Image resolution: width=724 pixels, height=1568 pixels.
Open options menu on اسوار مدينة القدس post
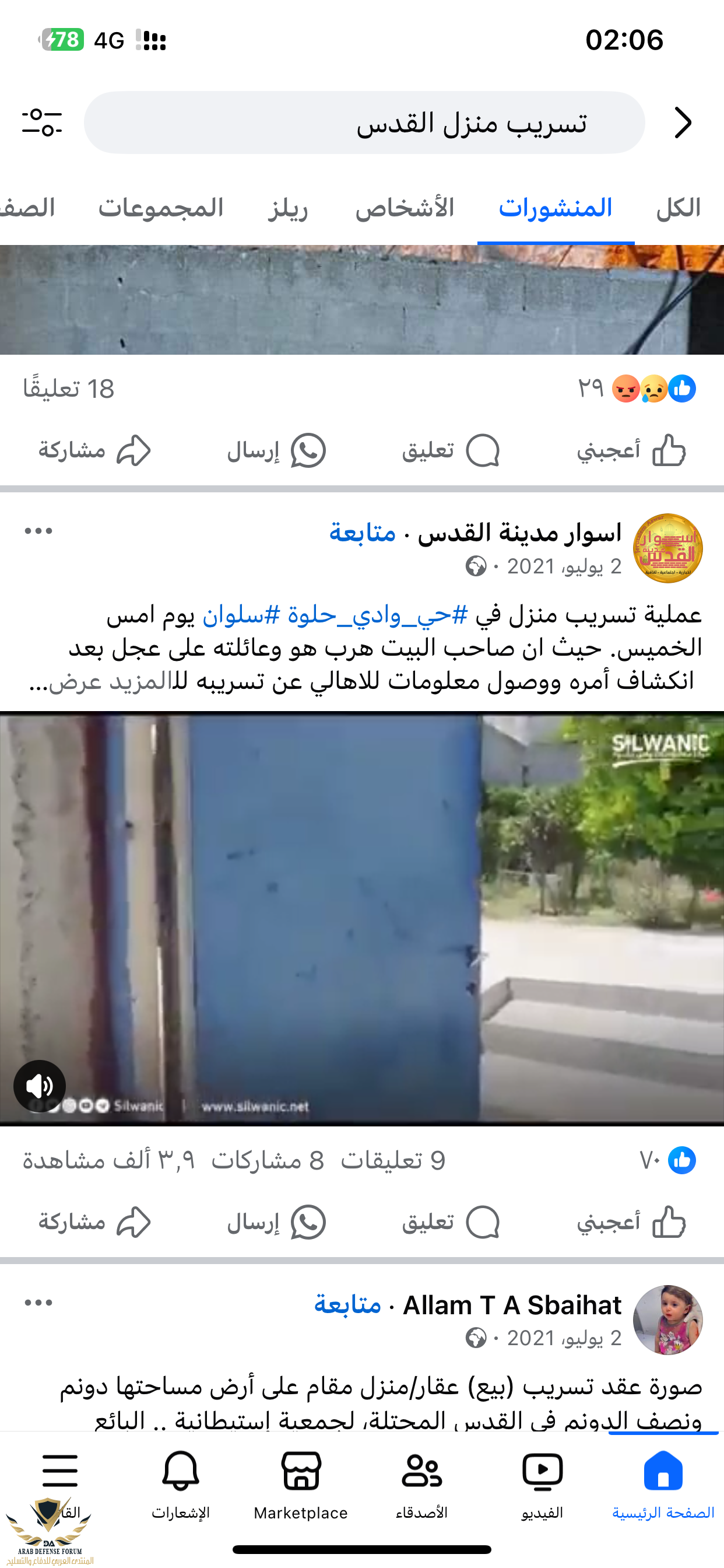tap(38, 531)
